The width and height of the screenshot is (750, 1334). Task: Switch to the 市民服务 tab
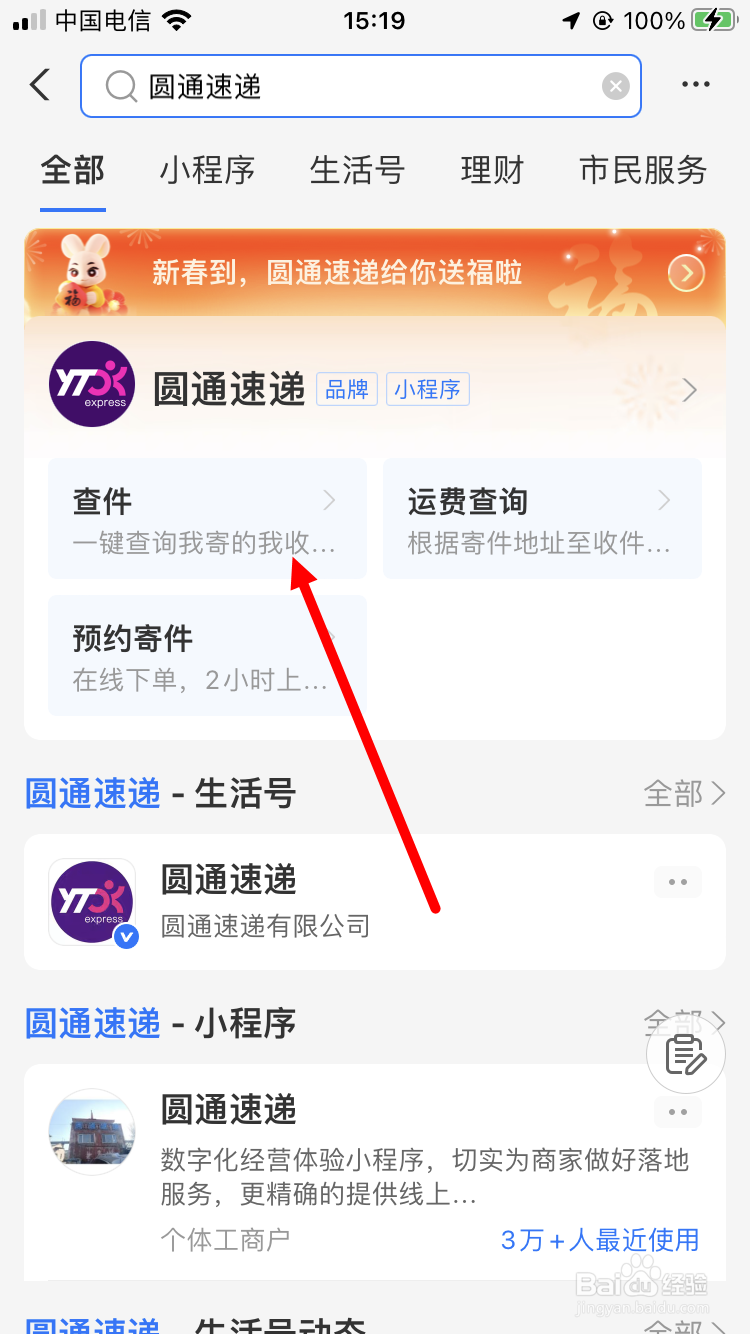pyautogui.click(x=643, y=170)
